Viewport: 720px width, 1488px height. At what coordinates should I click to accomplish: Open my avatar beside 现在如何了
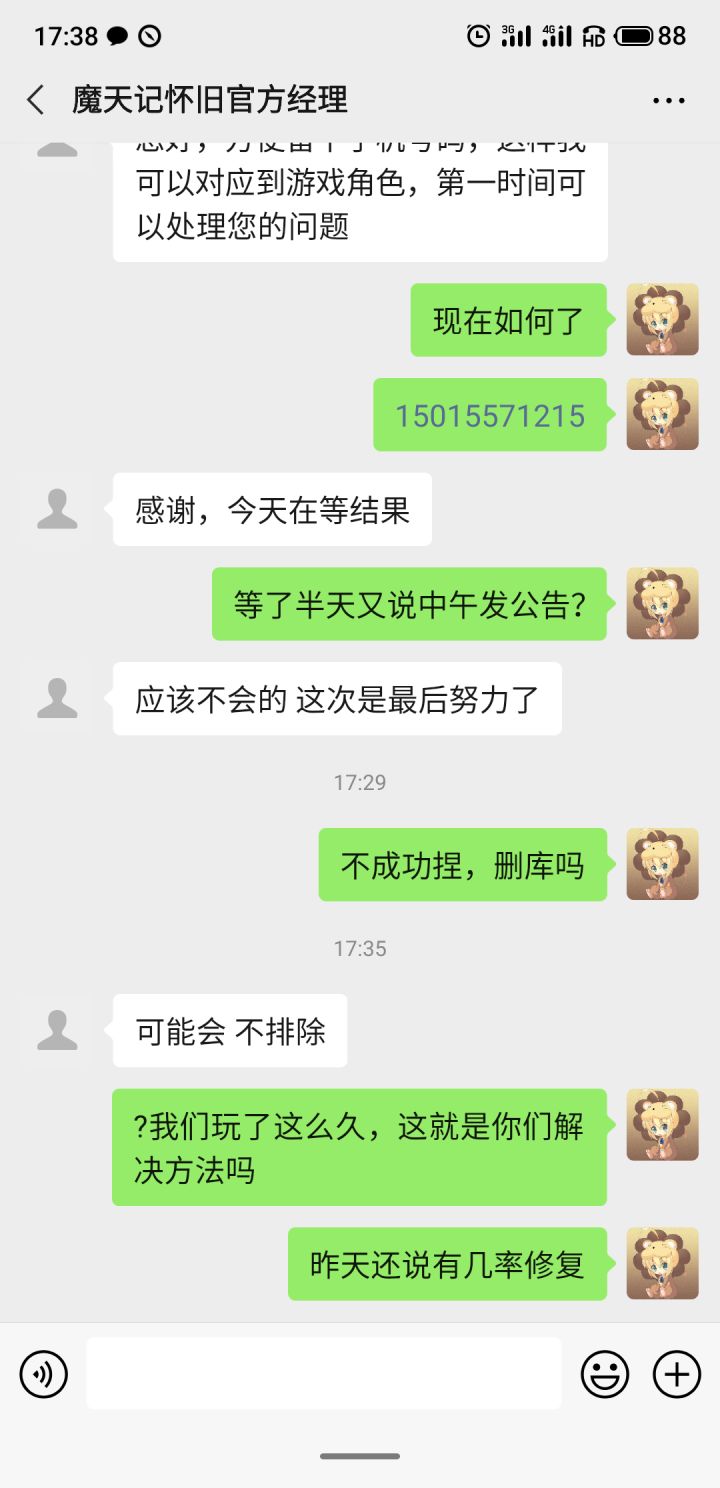662,320
